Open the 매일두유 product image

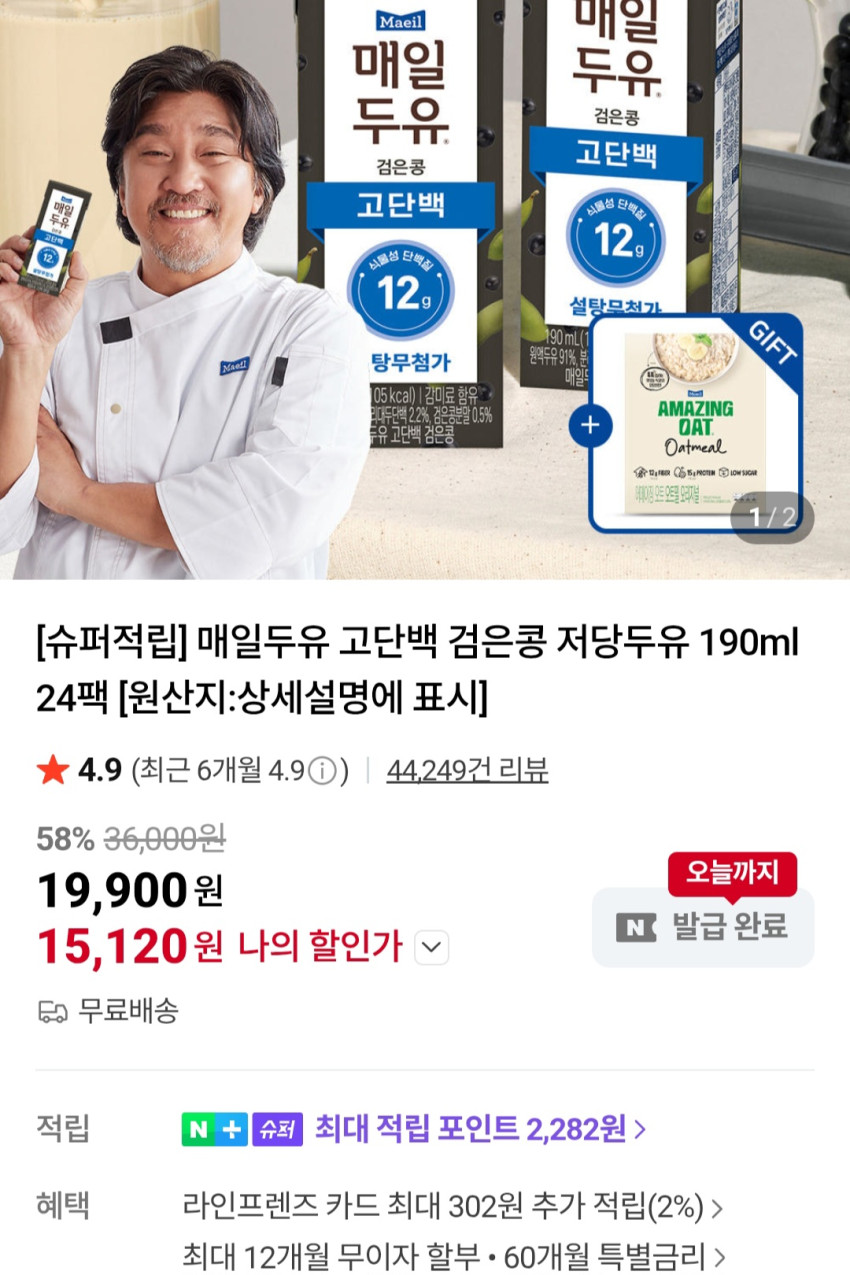[425, 290]
